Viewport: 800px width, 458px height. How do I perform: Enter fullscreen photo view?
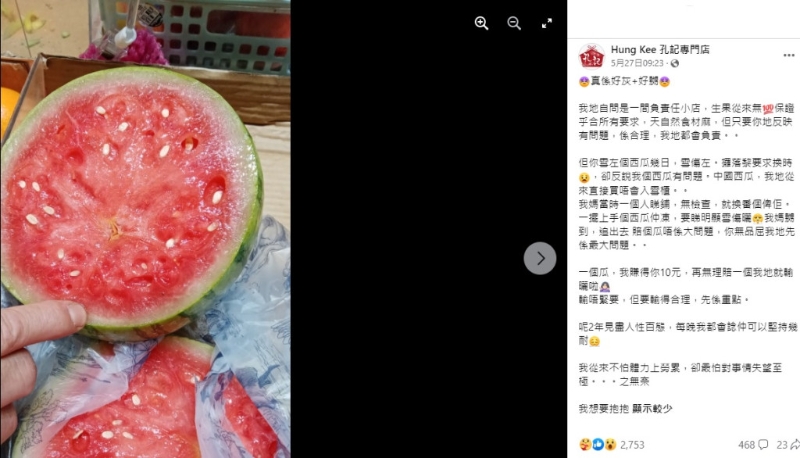547,23
